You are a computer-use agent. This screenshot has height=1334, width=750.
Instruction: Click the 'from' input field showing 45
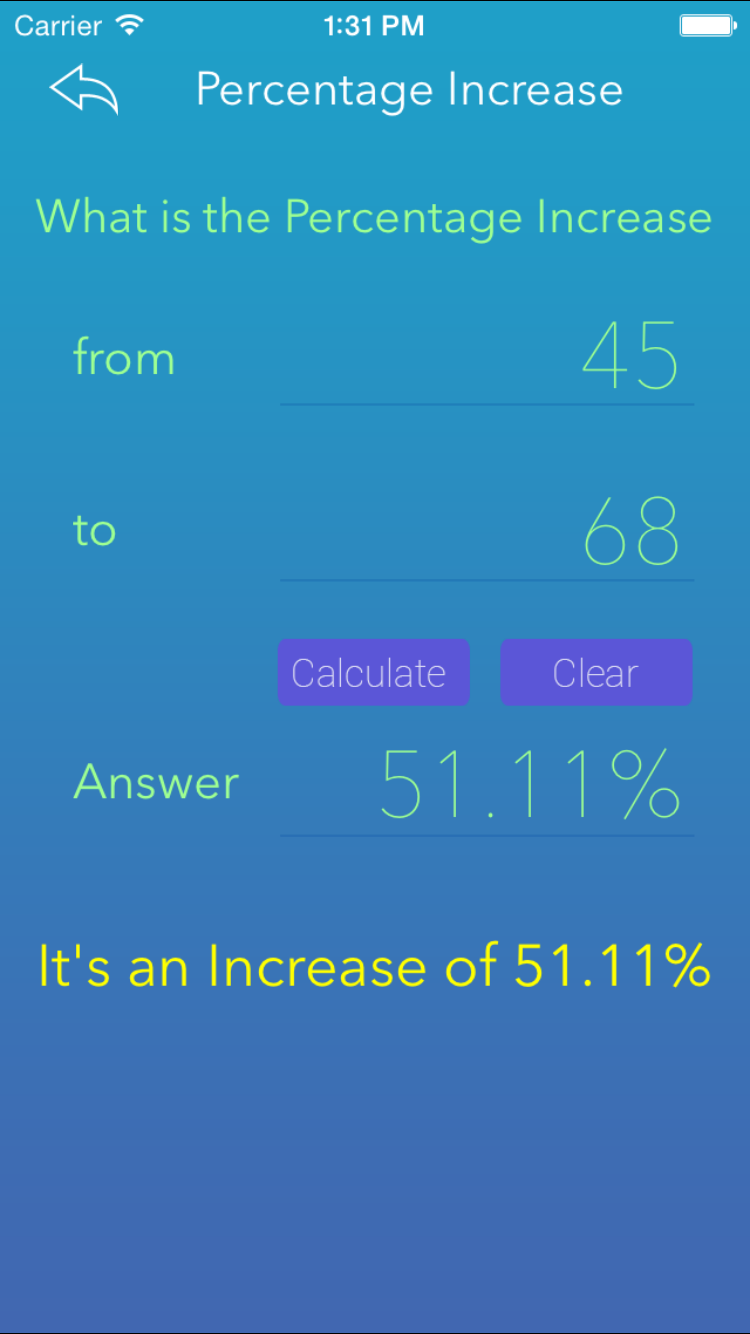(x=487, y=360)
